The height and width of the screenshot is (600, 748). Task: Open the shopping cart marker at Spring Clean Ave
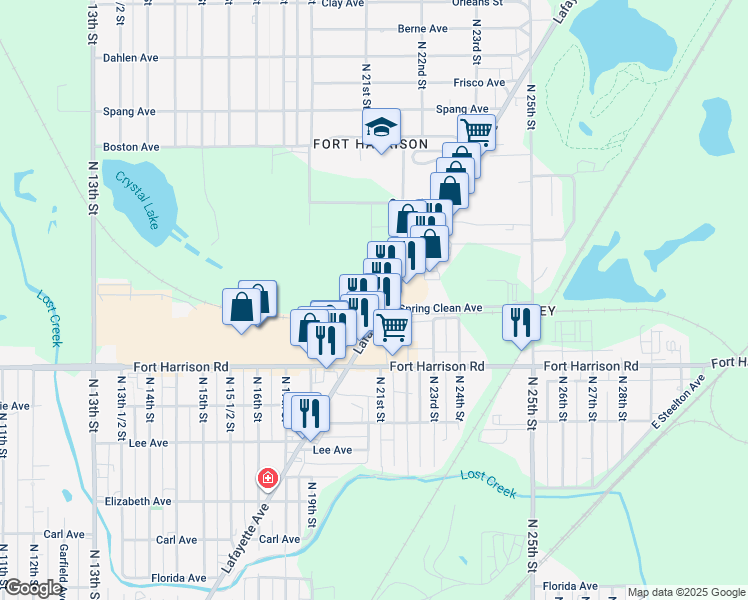394,326
